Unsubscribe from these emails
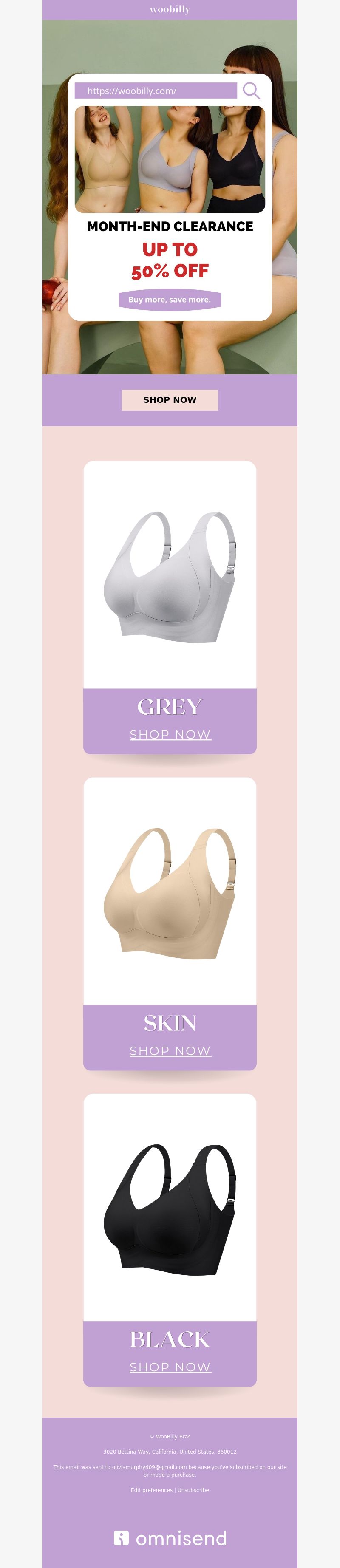 coord(193,1490)
